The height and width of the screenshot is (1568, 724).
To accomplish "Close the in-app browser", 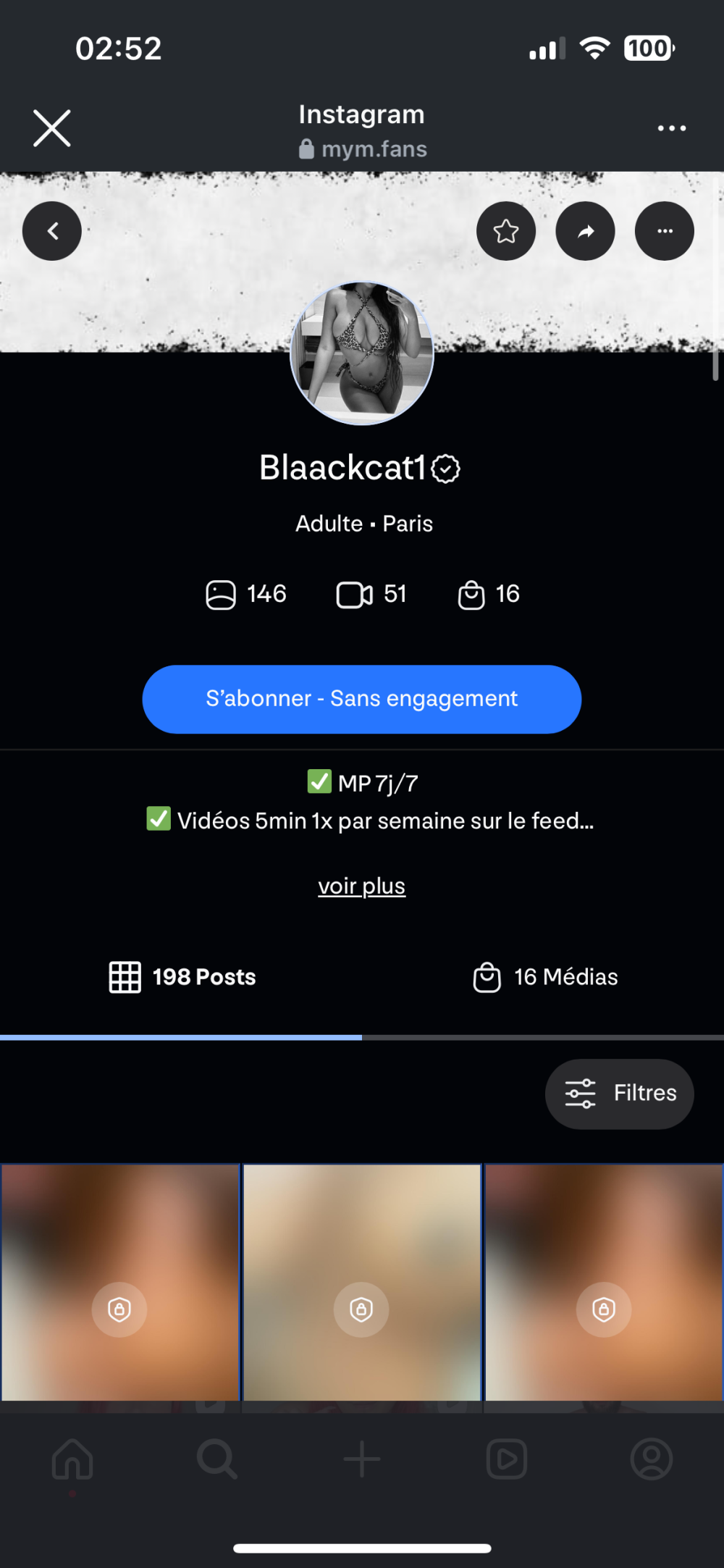I will click(52, 128).
